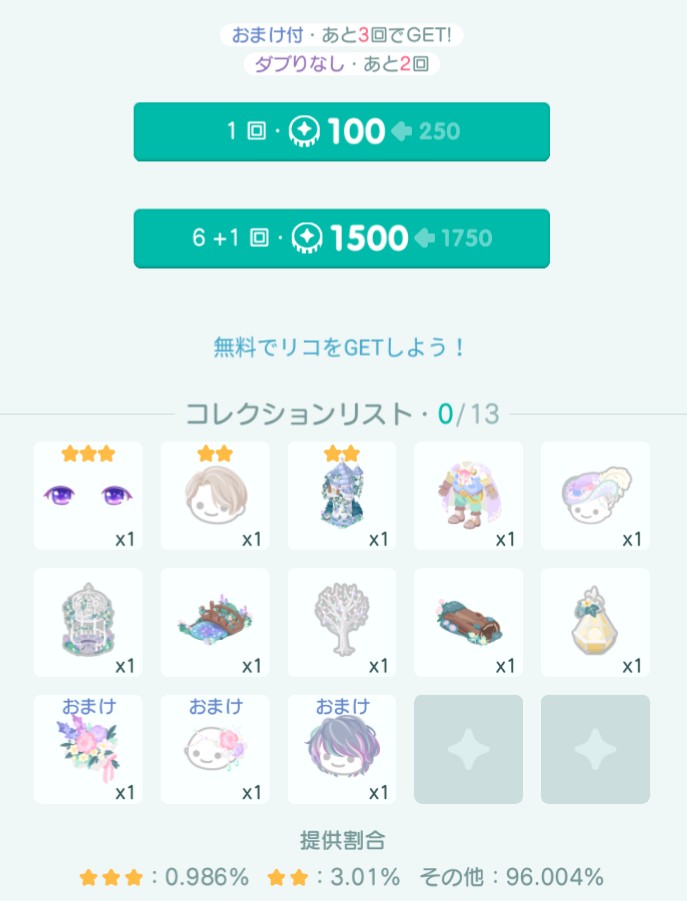Open the colorful outfit with boots item
This screenshot has height=901, width=687.
click(468, 496)
